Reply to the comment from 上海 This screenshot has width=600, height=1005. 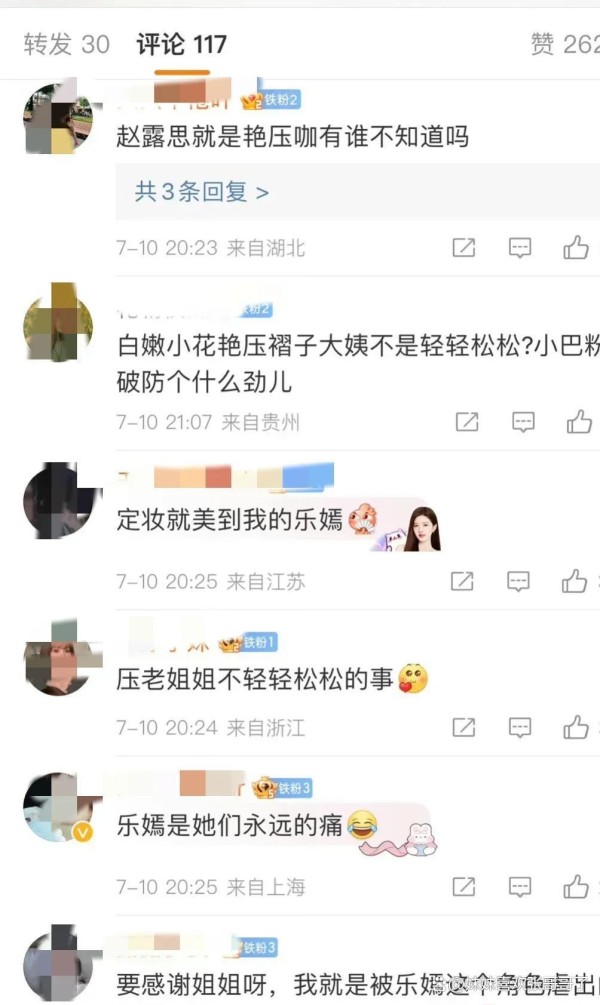coord(519,886)
